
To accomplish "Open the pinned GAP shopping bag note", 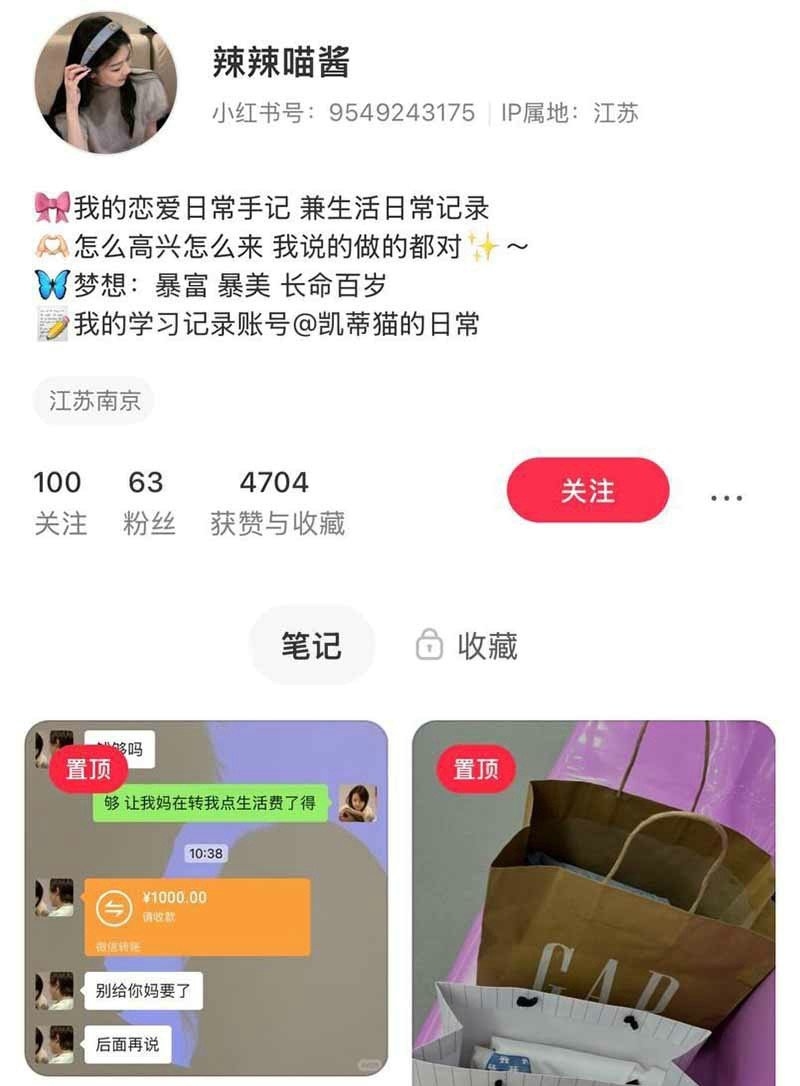I will pos(593,900).
